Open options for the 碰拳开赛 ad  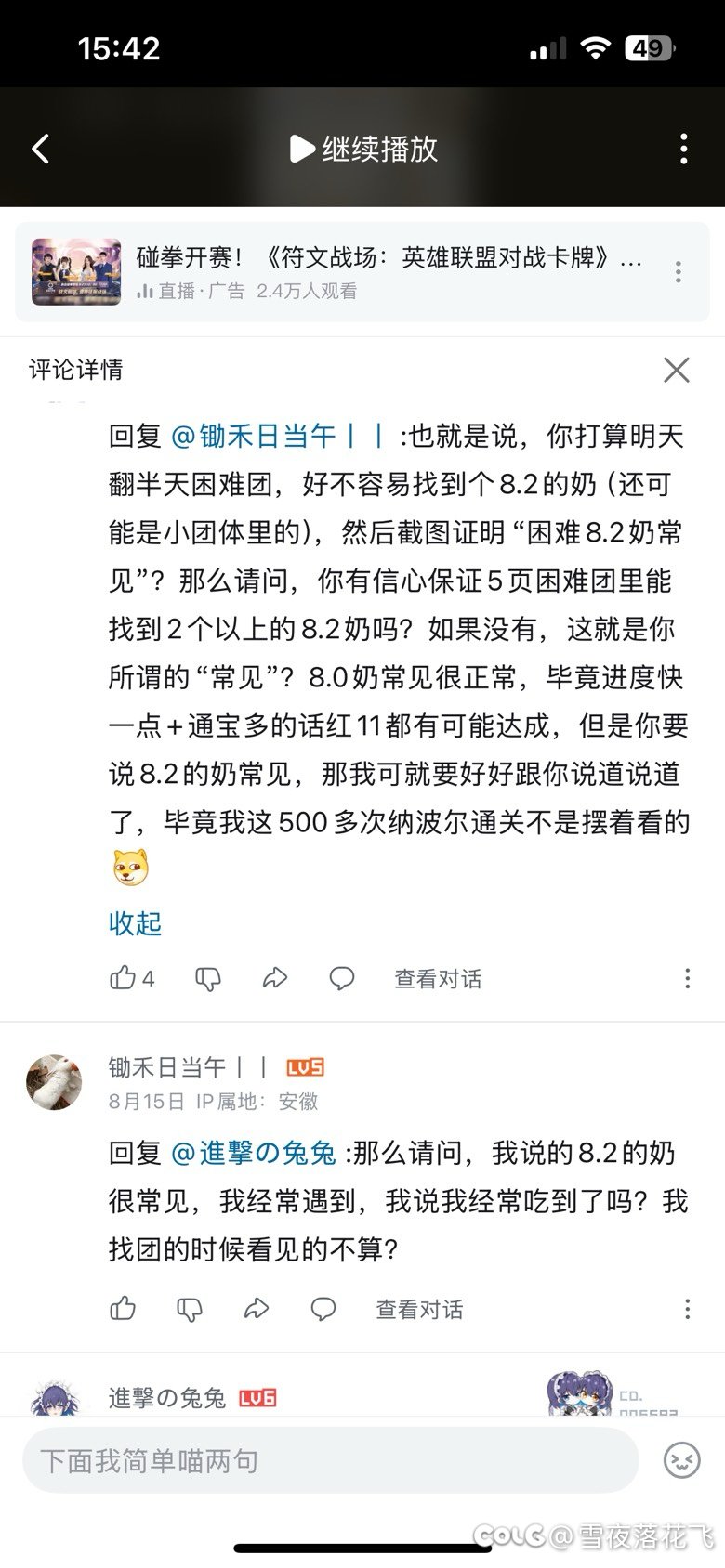coord(679,271)
